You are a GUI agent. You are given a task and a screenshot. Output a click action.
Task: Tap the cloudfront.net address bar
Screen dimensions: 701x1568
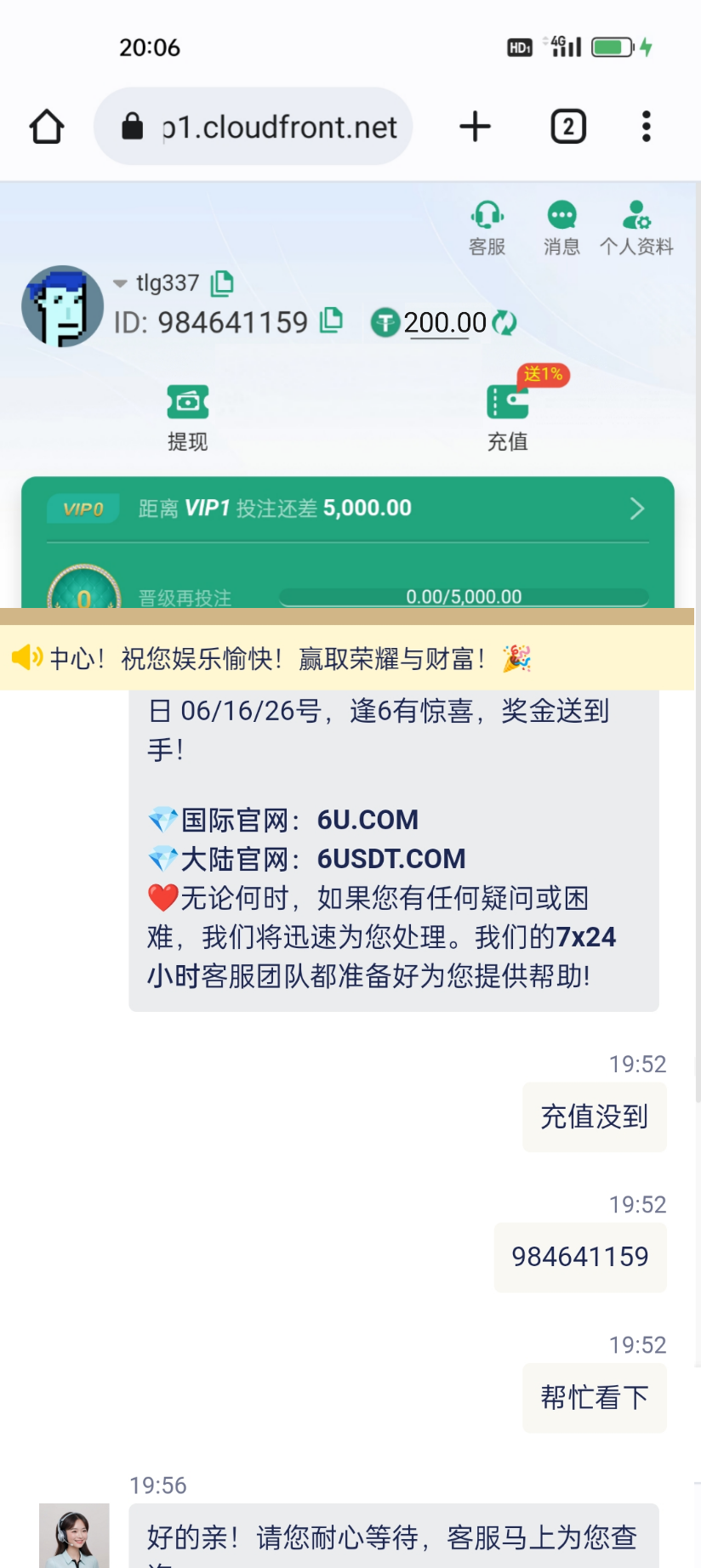pyautogui.click(x=254, y=127)
